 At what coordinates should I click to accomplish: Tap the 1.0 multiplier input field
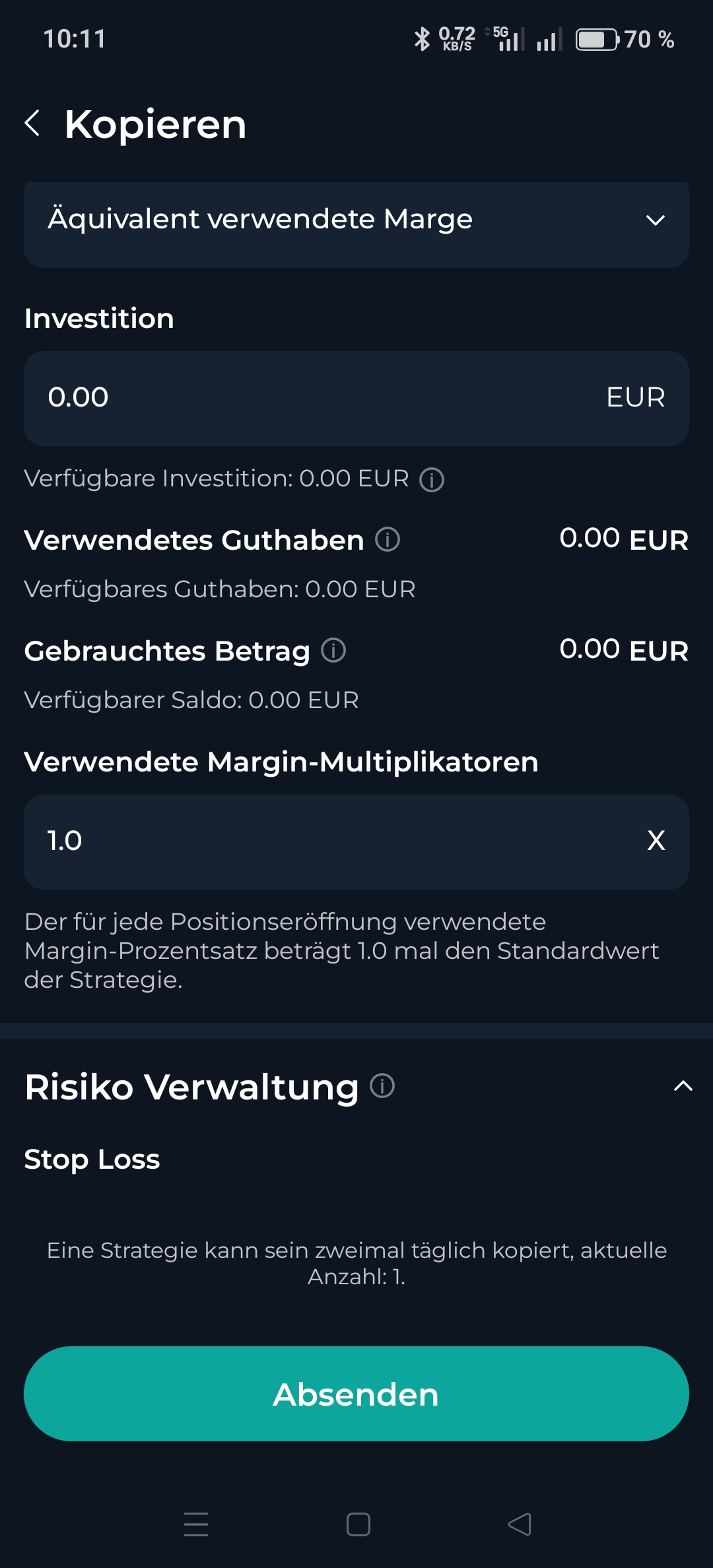click(264, 841)
